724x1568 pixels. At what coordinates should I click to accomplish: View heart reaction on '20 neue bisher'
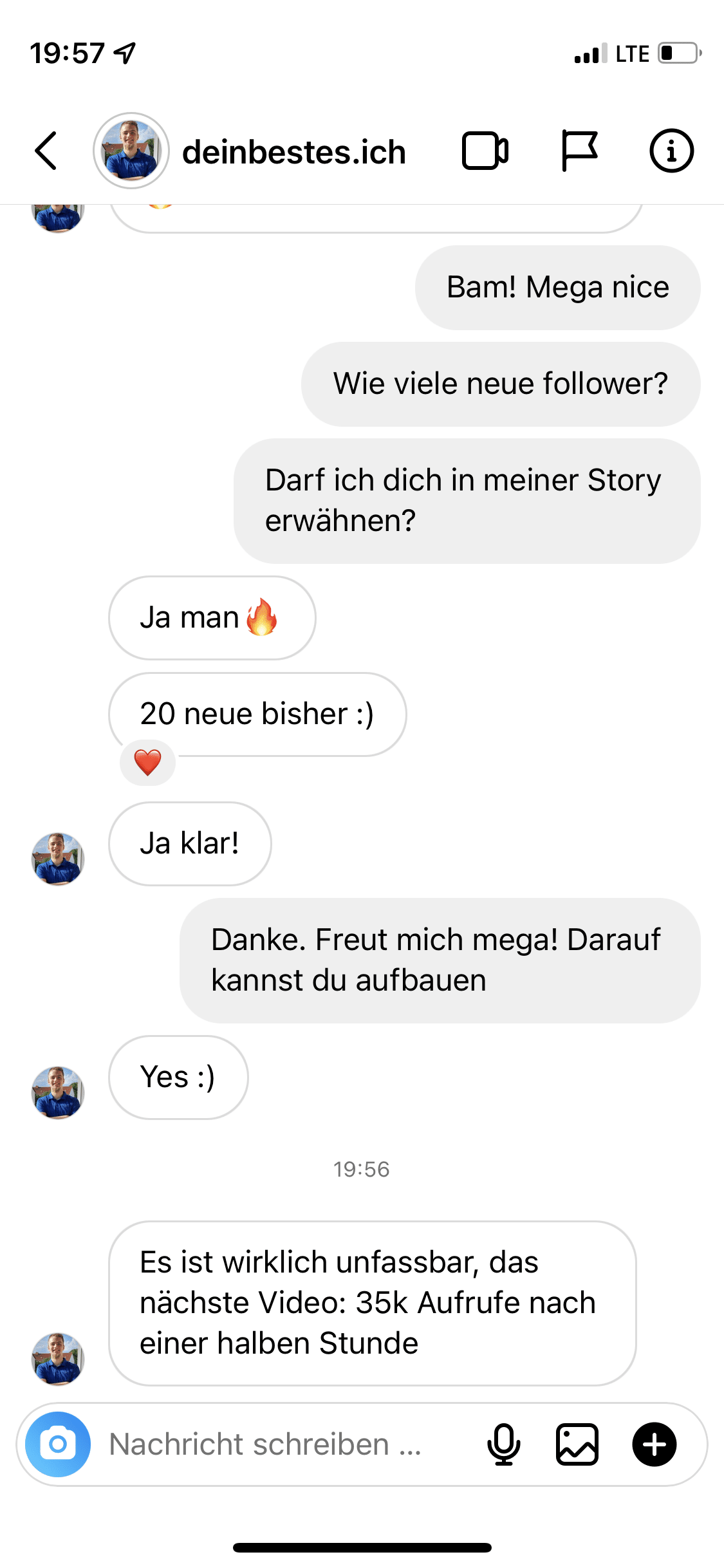(x=148, y=763)
